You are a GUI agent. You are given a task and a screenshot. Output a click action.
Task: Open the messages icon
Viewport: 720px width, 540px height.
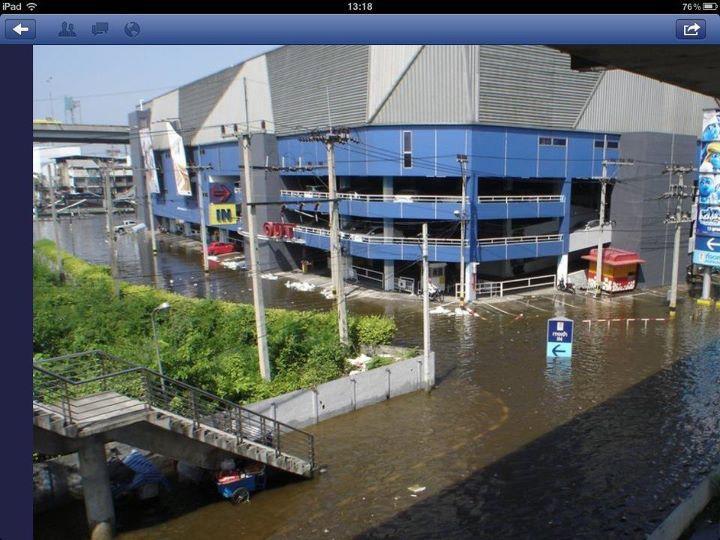[x=100, y=29]
